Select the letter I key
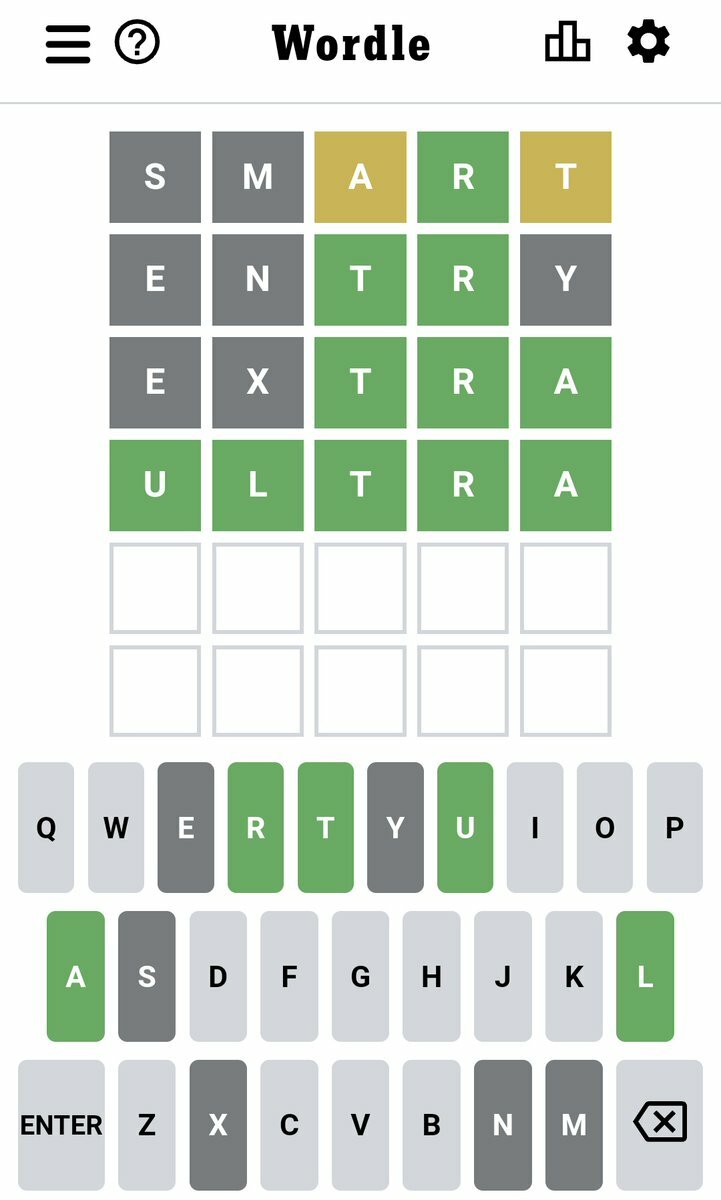Image resolution: width=721 pixels, height=1200 pixels. [x=535, y=827]
